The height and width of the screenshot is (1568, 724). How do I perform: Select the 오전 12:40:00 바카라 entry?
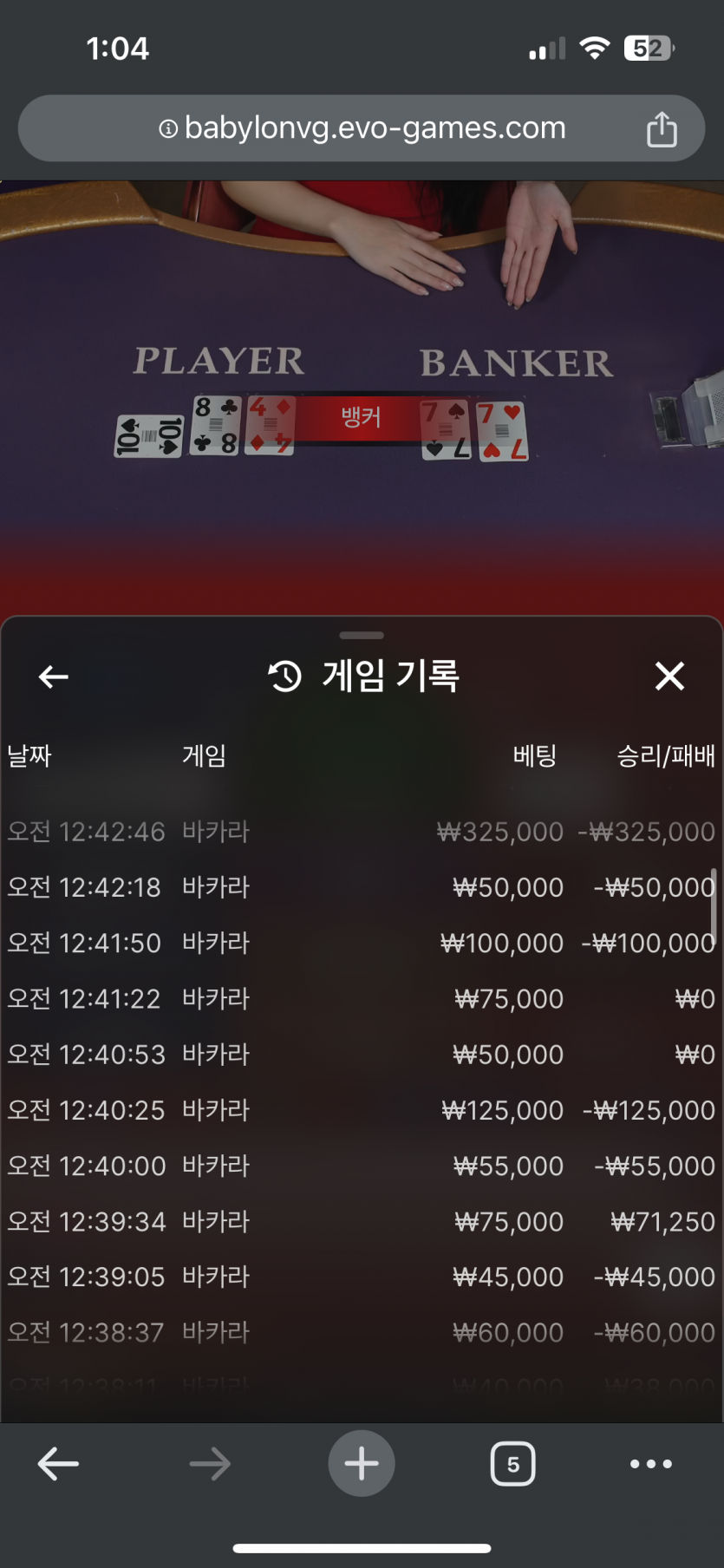pyautogui.click(x=362, y=1166)
